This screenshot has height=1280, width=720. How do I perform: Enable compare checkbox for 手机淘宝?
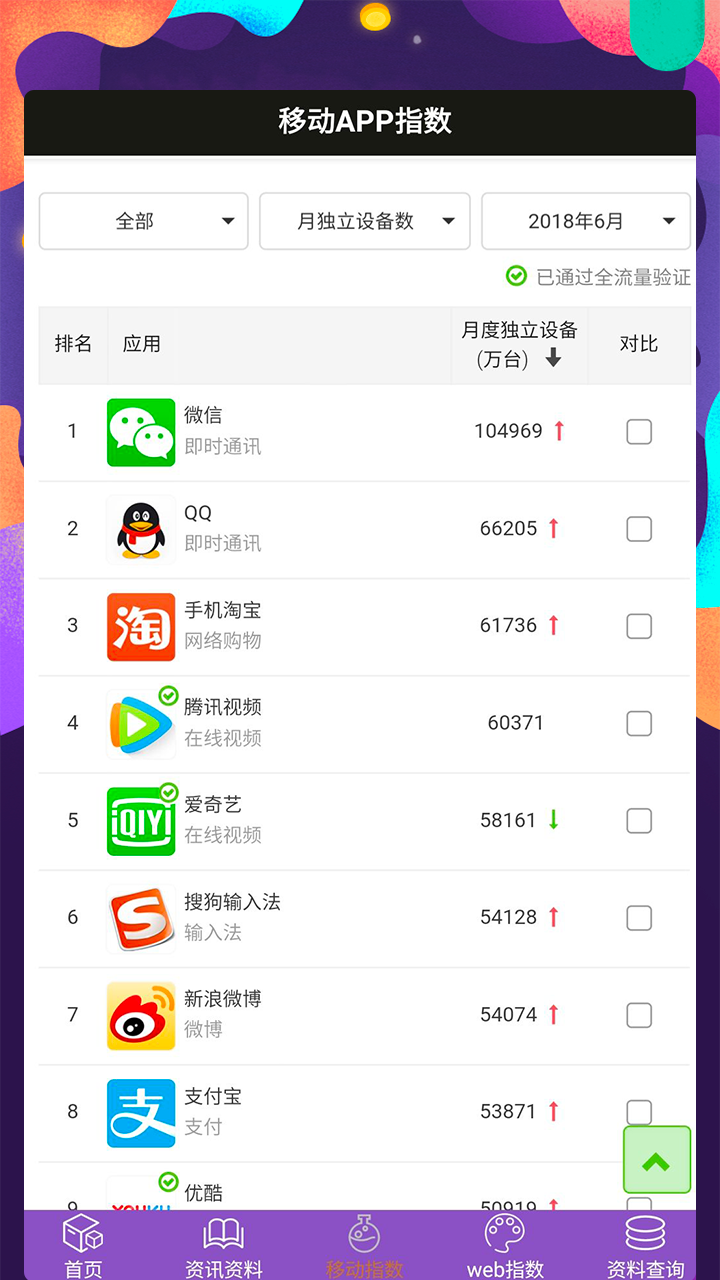click(x=639, y=626)
